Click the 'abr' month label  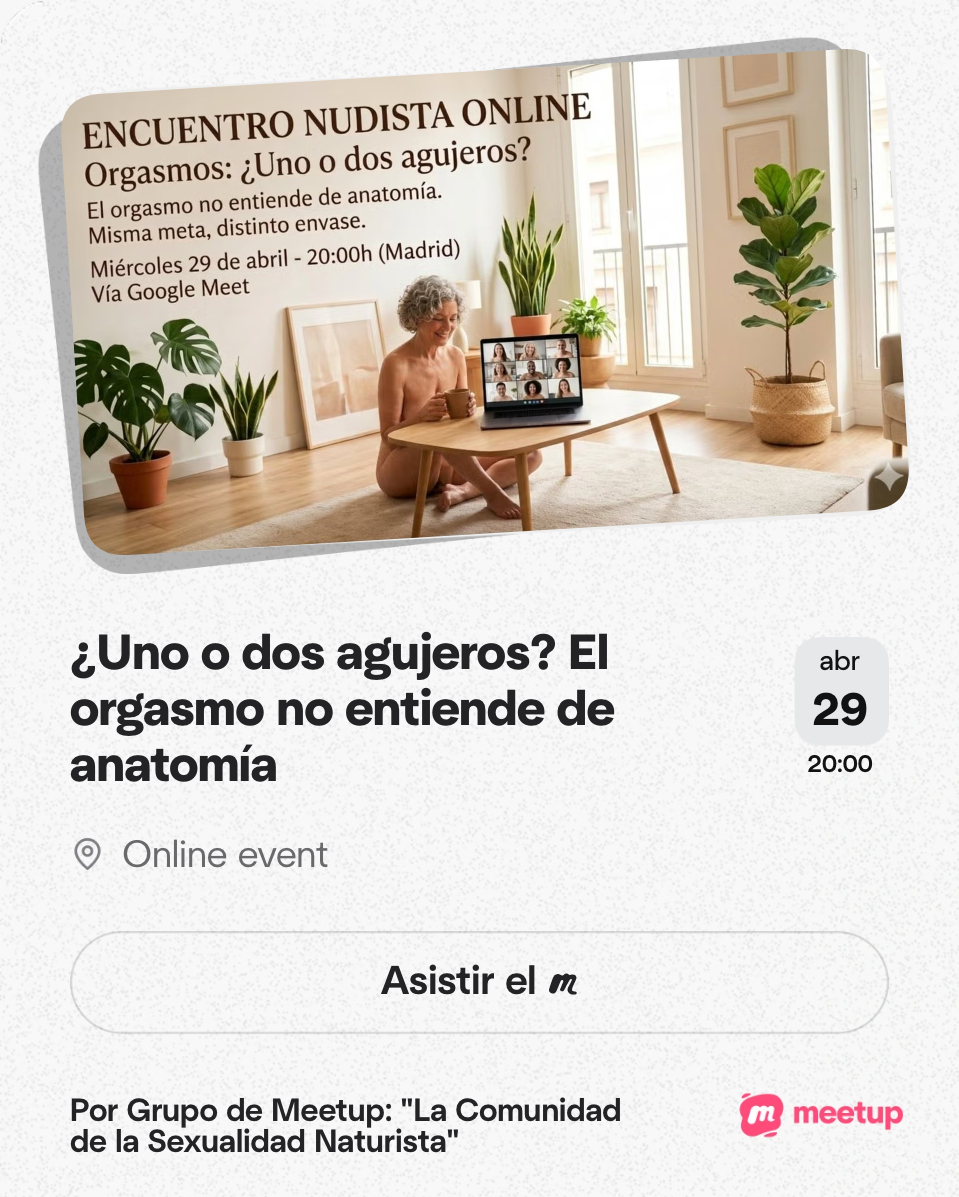click(841, 661)
